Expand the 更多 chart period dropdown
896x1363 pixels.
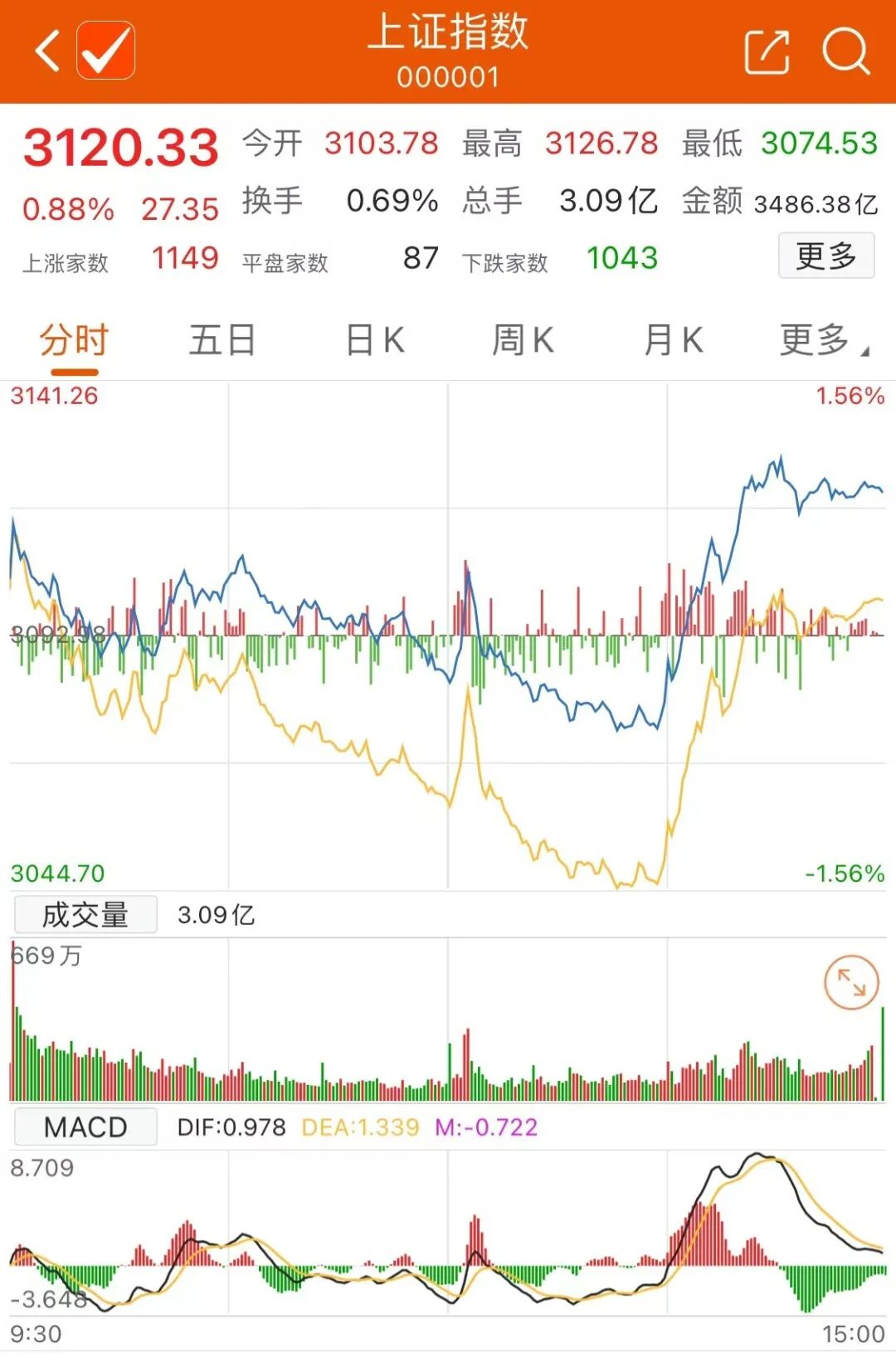(x=824, y=340)
